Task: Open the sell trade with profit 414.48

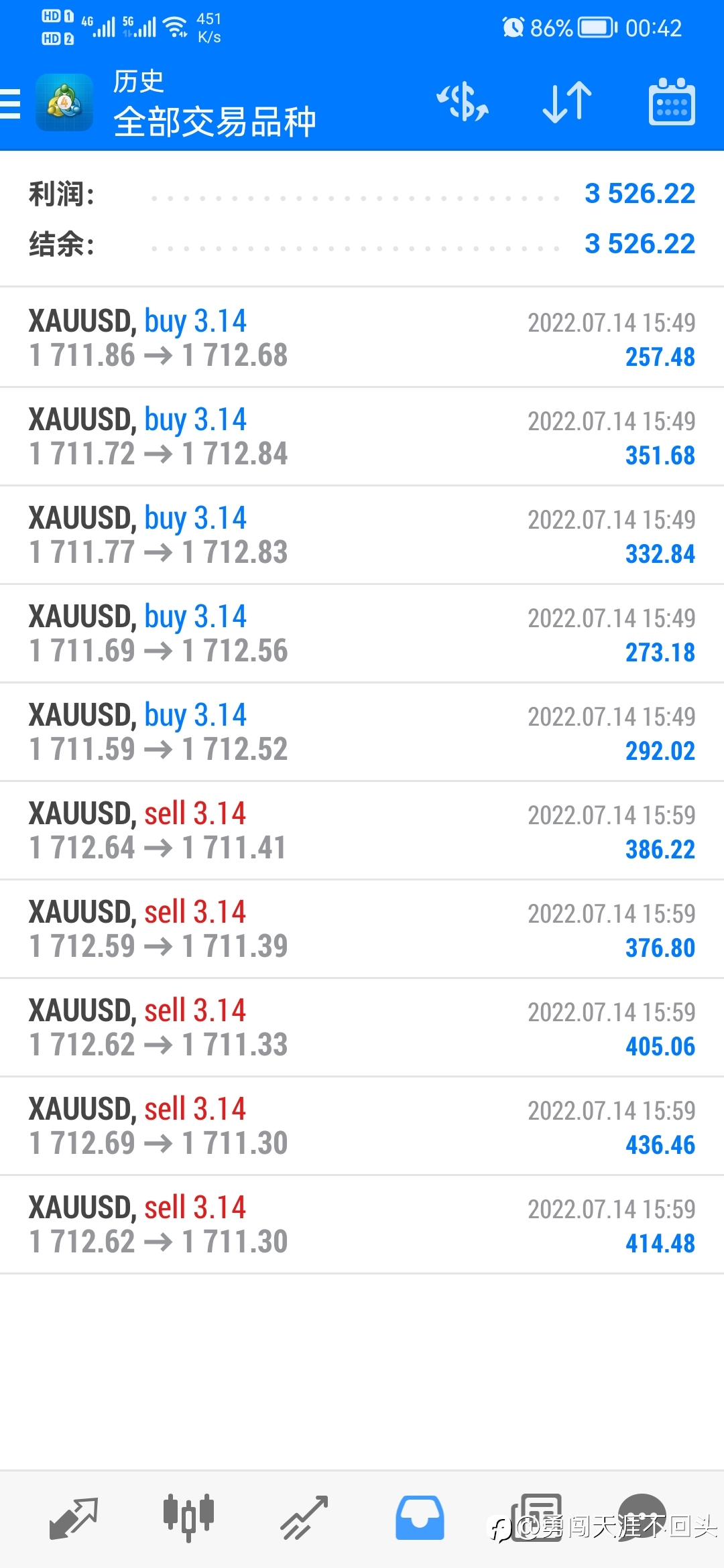Action: pos(362,1224)
